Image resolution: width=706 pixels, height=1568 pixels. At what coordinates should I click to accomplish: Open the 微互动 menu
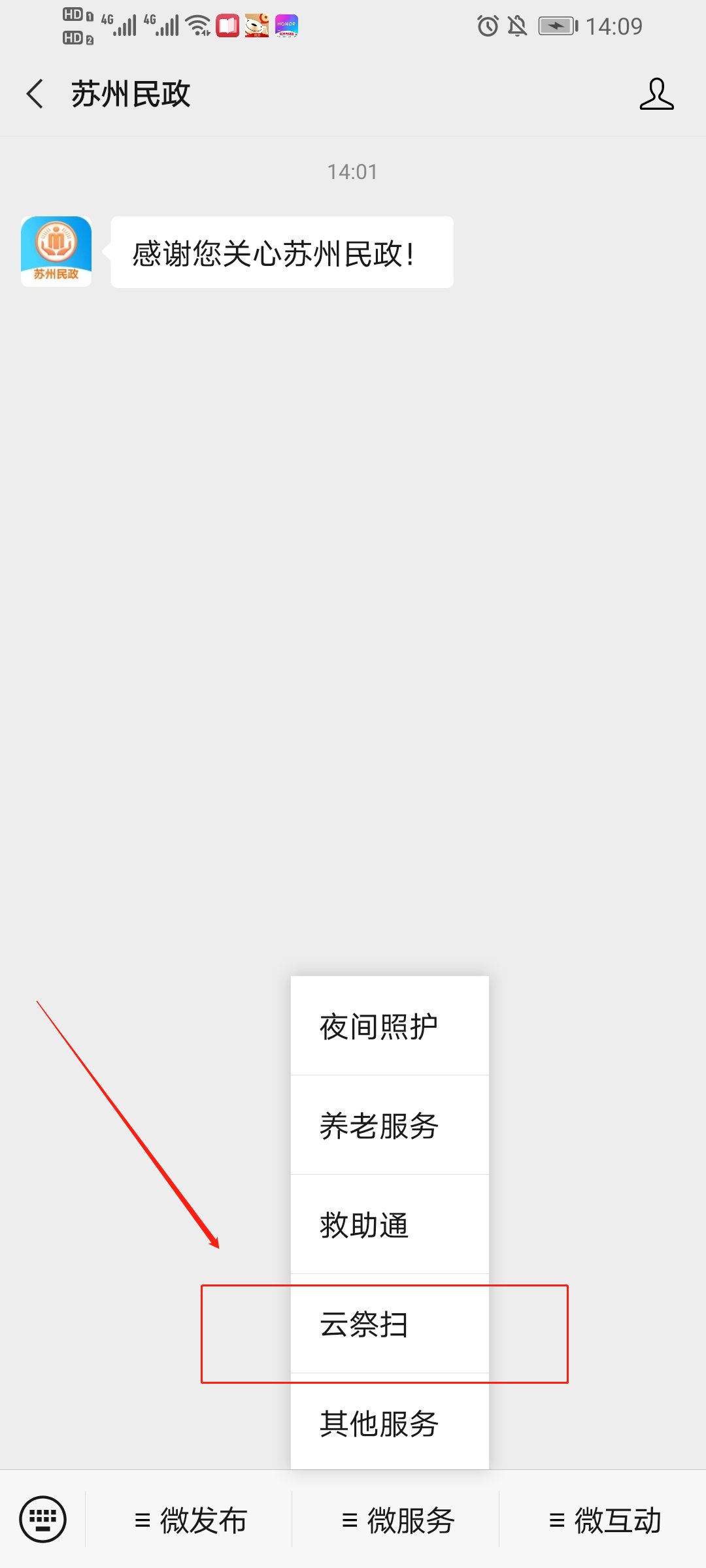click(x=604, y=1520)
